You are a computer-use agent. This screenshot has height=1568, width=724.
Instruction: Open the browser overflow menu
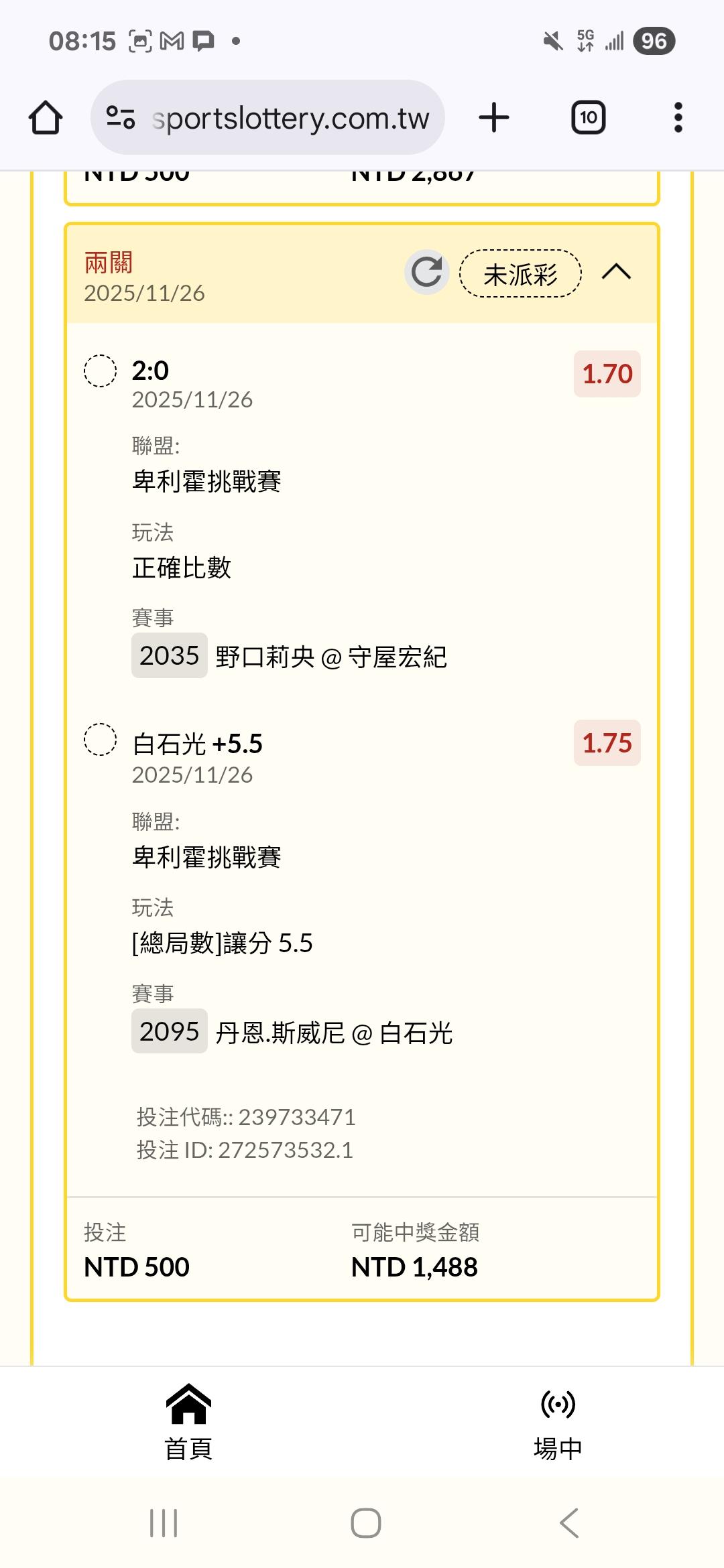[x=678, y=118]
